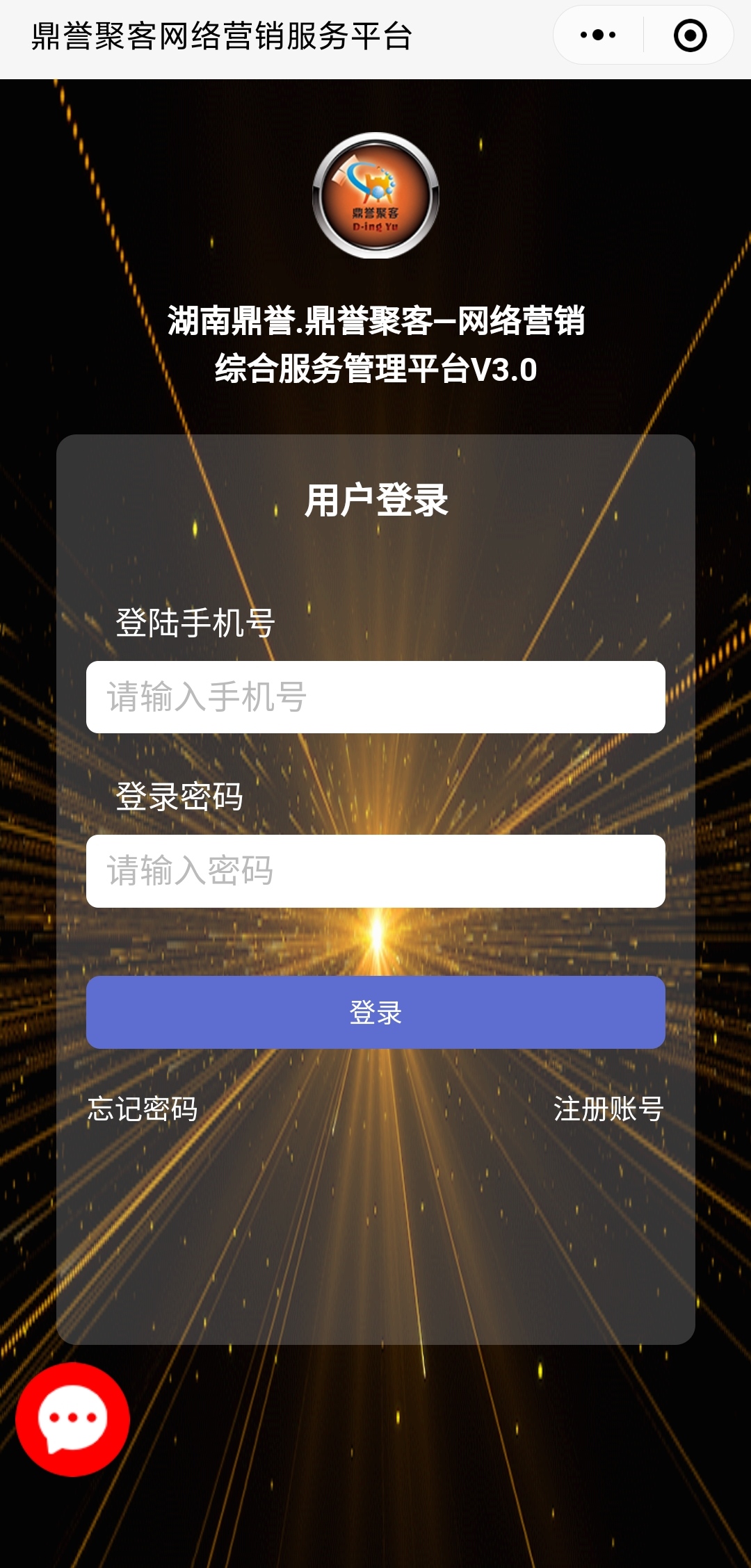Close the mini program via circle icon
751x1568 pixels.
690,35
